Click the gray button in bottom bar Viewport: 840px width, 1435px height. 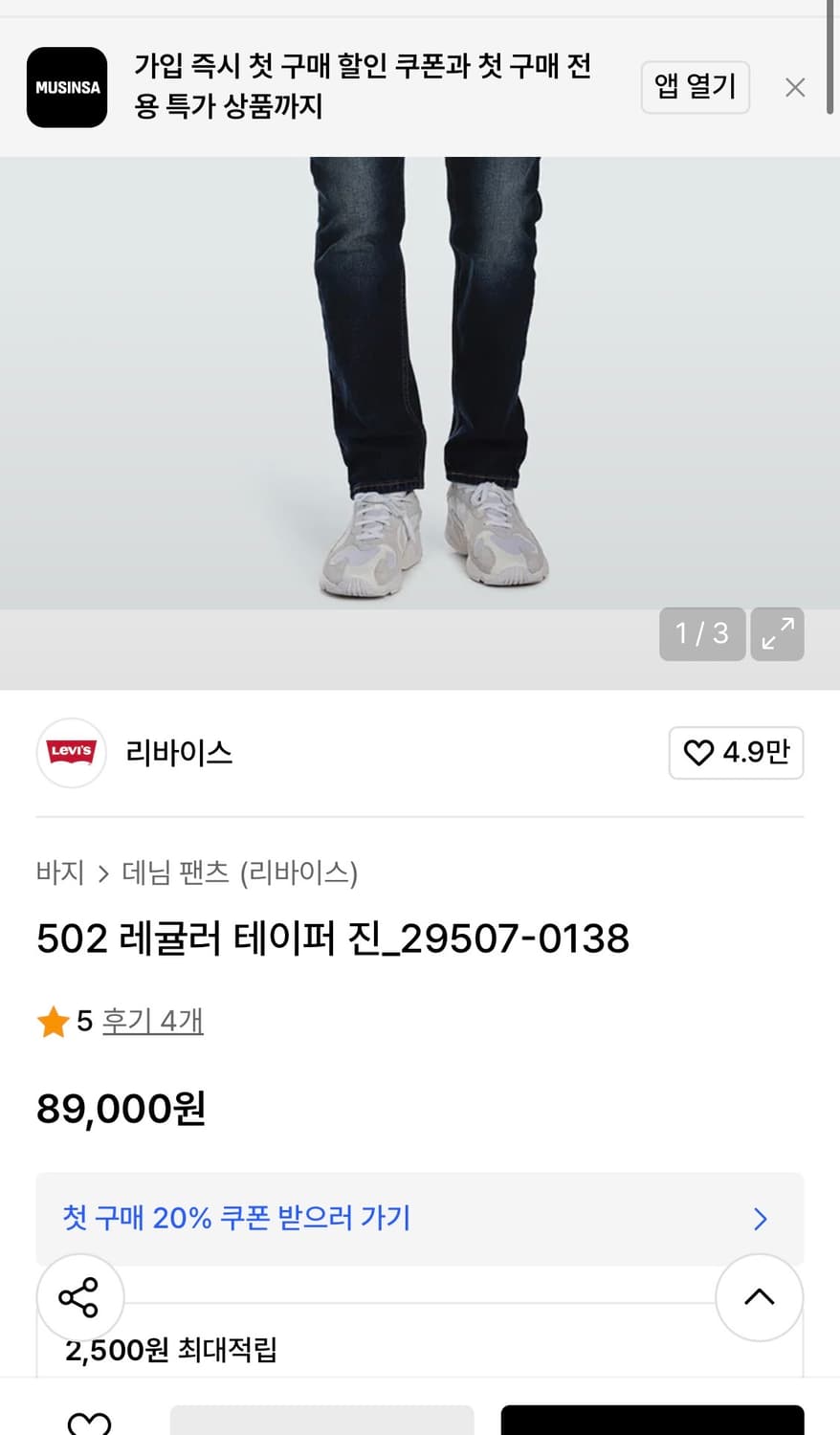pyautogui.click(x=321, y=1423)
